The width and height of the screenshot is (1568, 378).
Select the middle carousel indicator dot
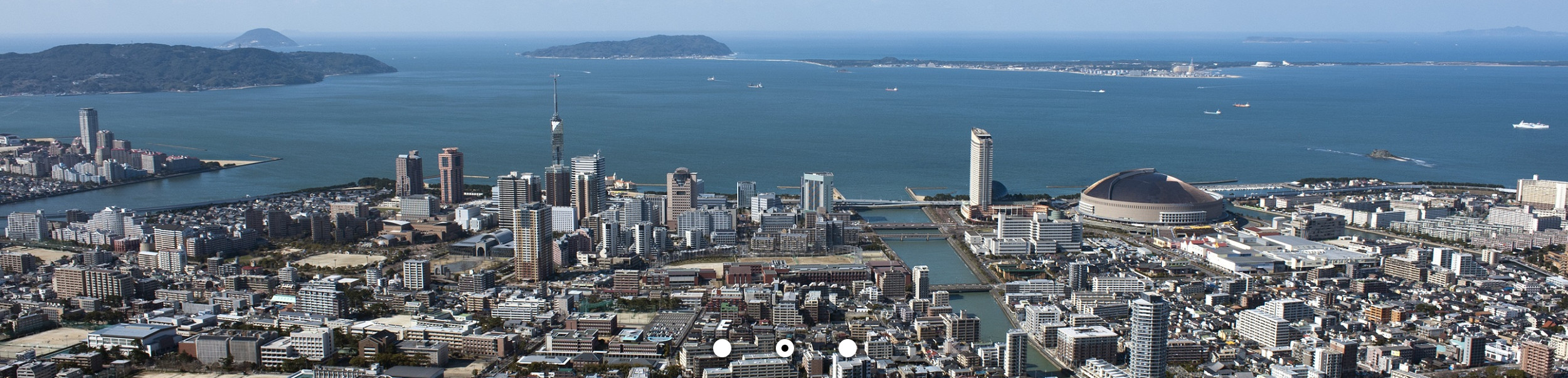785,348
